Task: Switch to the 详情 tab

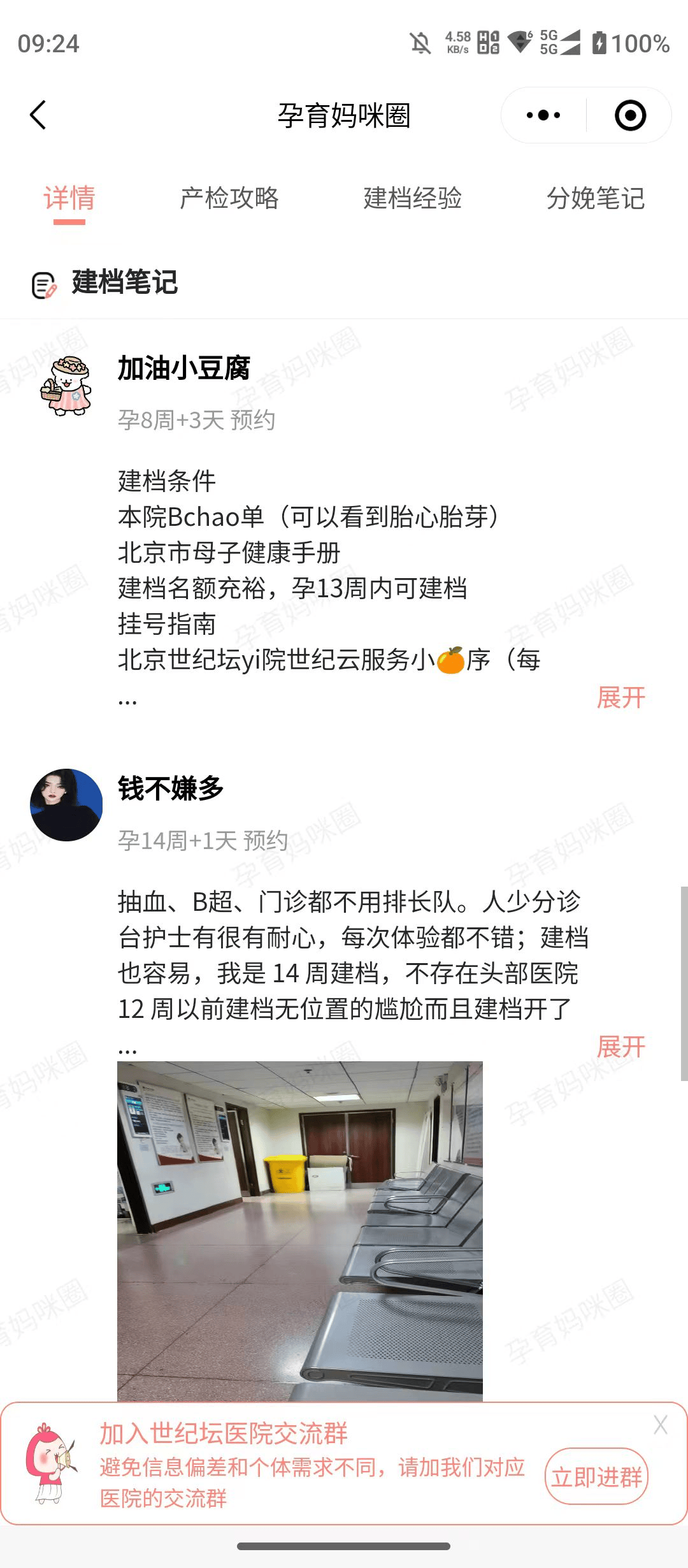Action: (x=69, y=198)
